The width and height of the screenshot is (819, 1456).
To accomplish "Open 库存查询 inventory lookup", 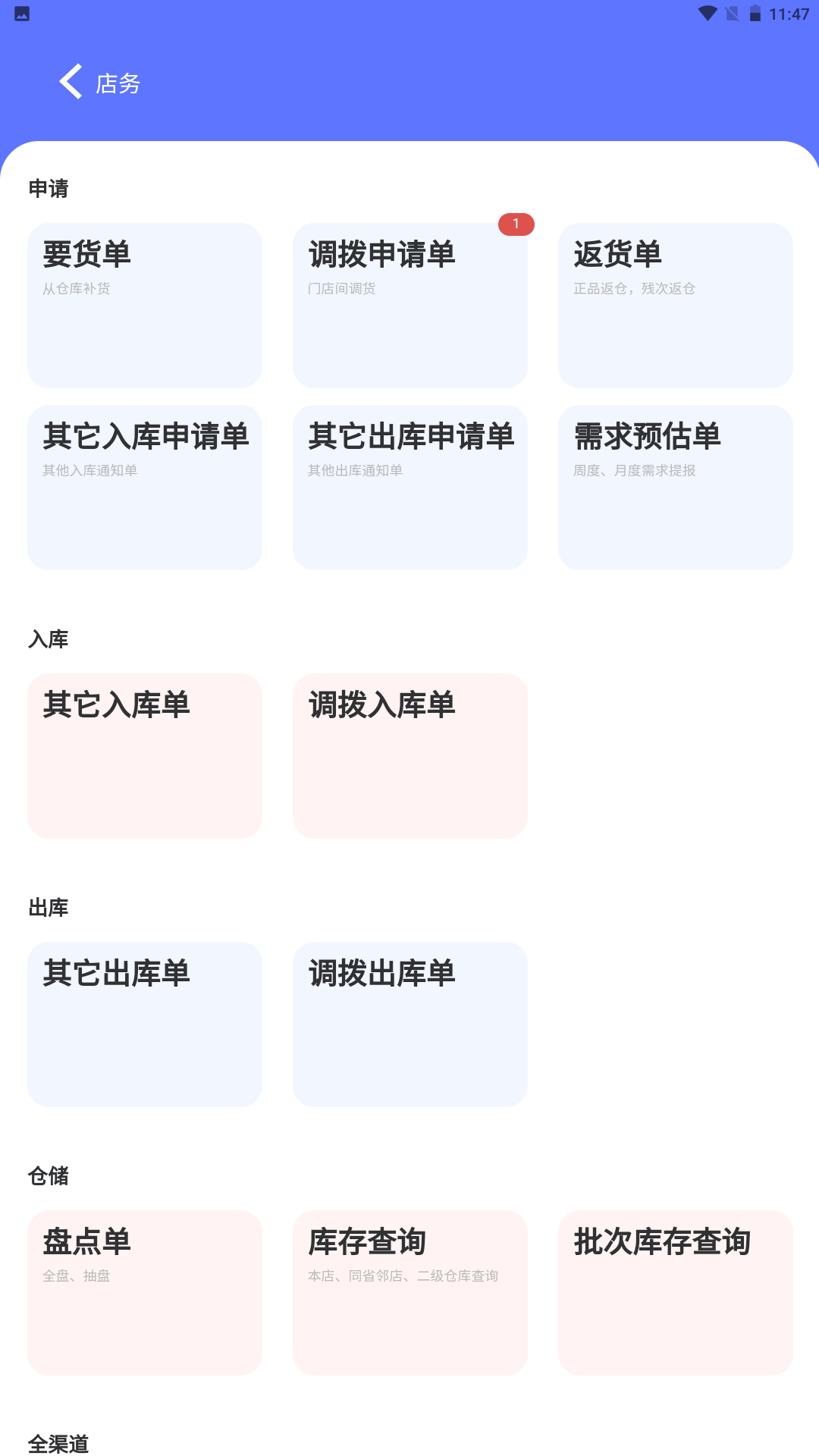I will pyautogui.click(x=409, y=1292).
